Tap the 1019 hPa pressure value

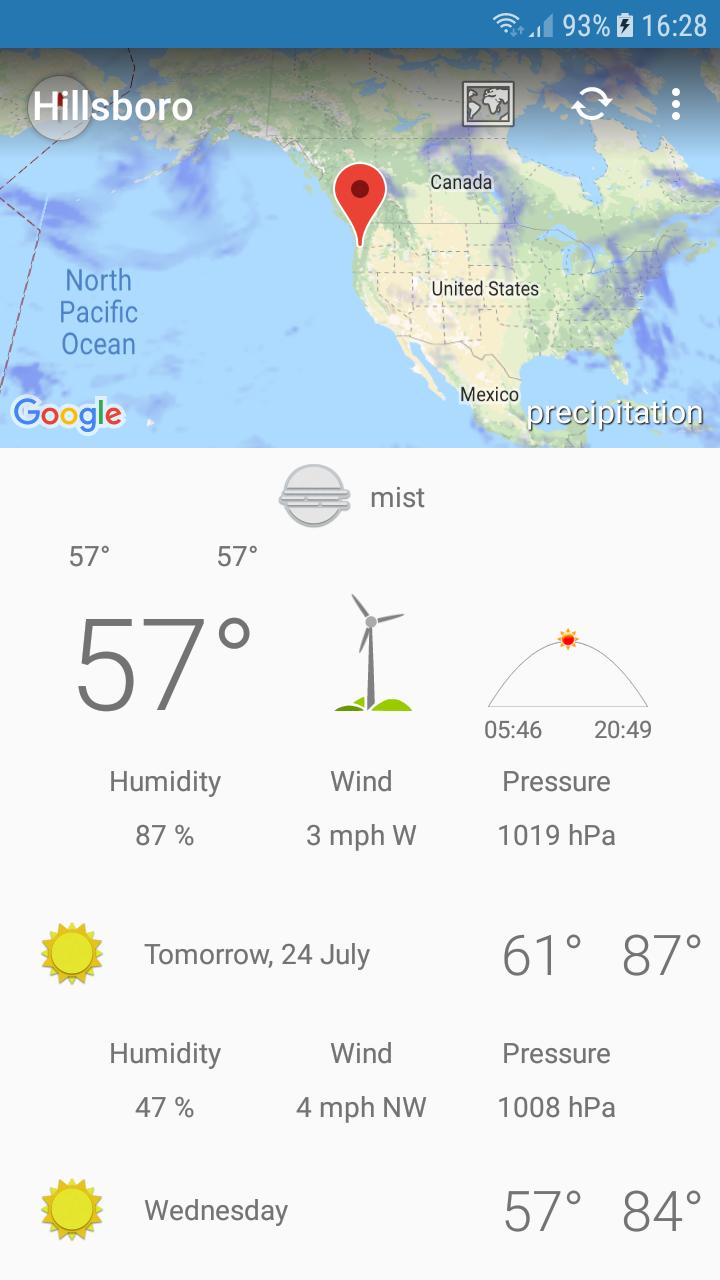(x=557, y=835)
